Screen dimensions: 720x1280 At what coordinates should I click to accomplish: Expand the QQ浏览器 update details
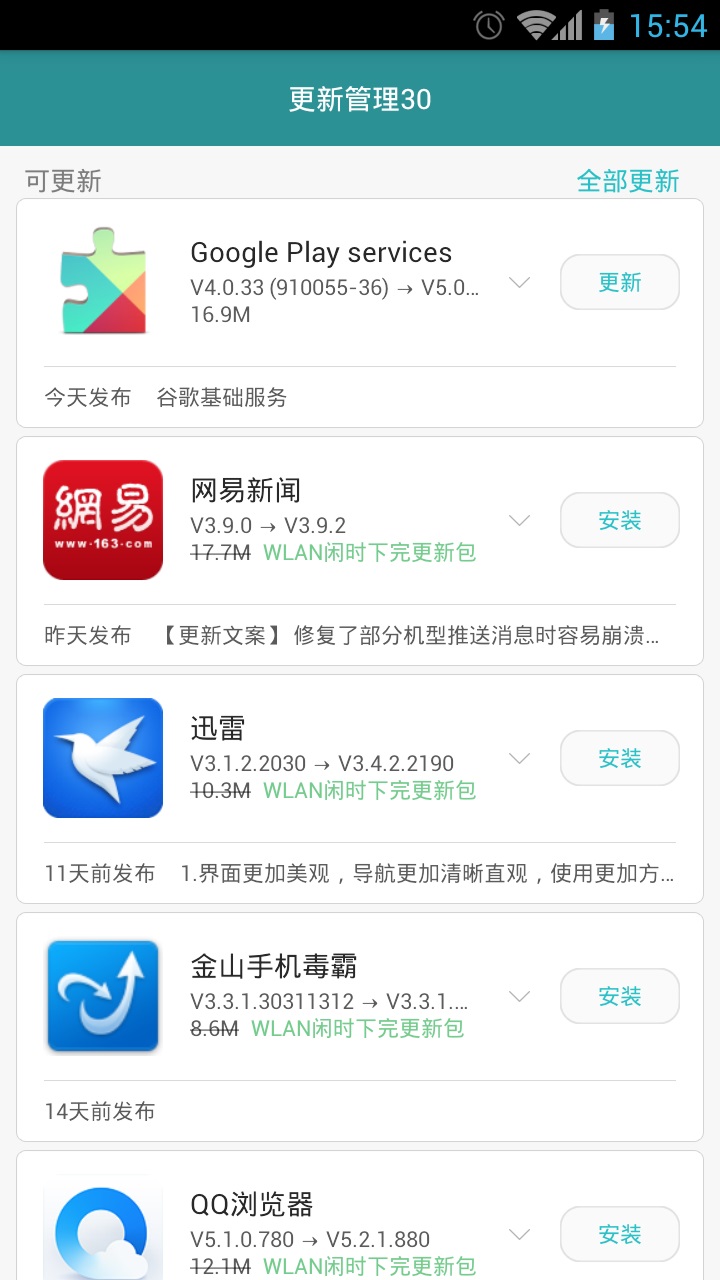519,1233
